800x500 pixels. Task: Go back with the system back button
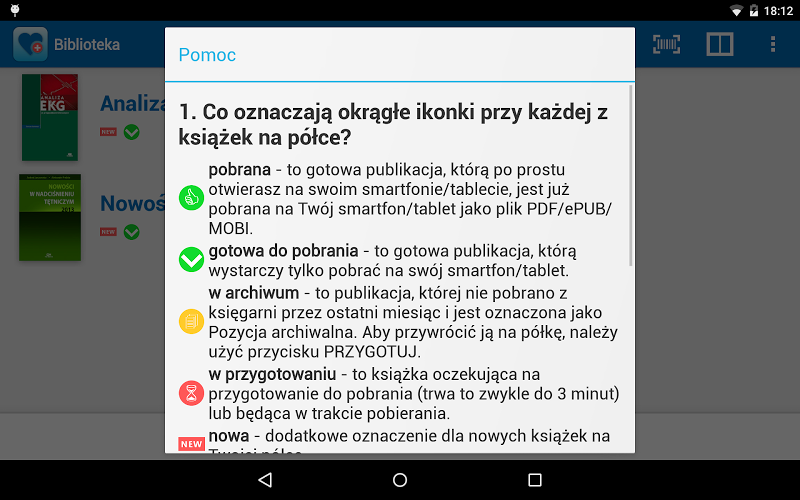coord(265,480)
